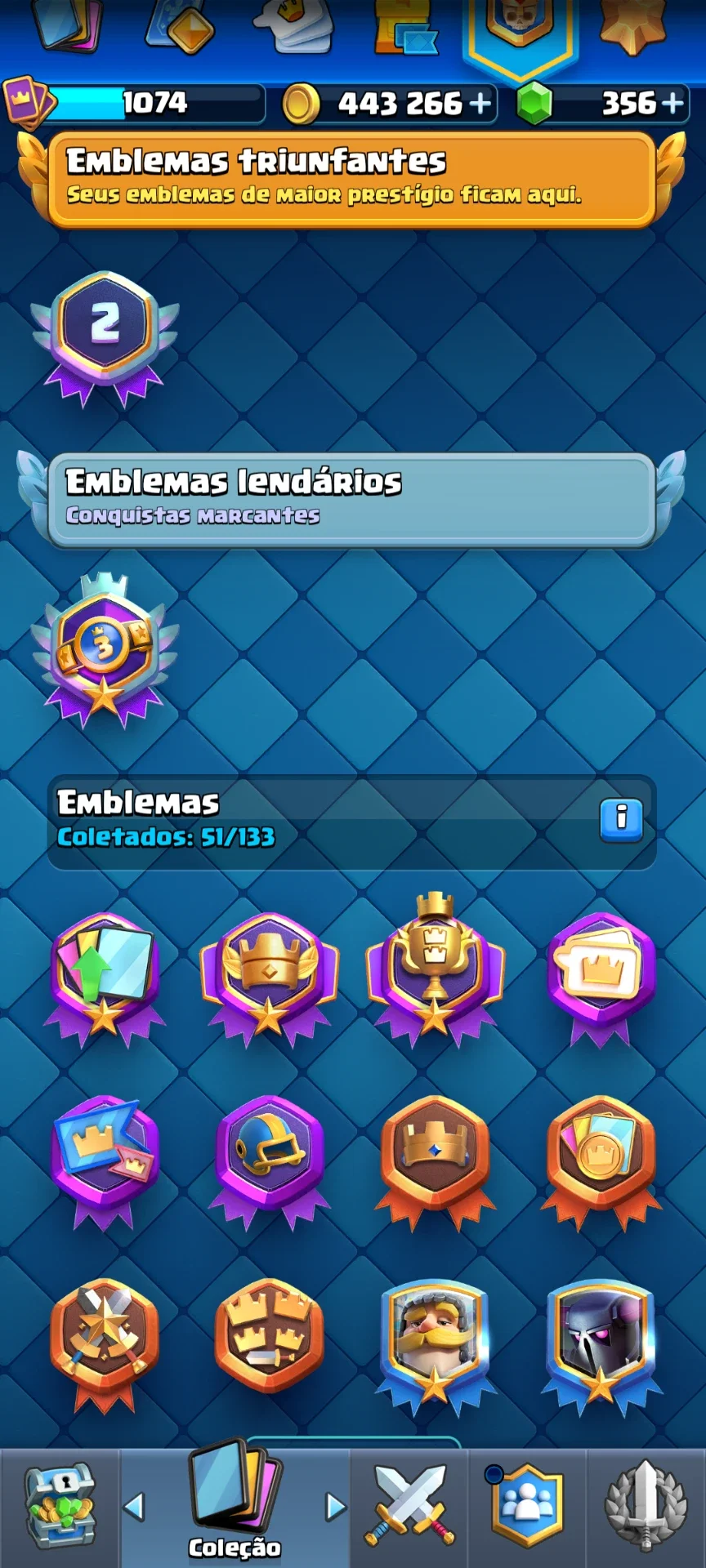
Task: Add gems with the plus beside 356
Action: pyautogui.click(x=672, y=104)
